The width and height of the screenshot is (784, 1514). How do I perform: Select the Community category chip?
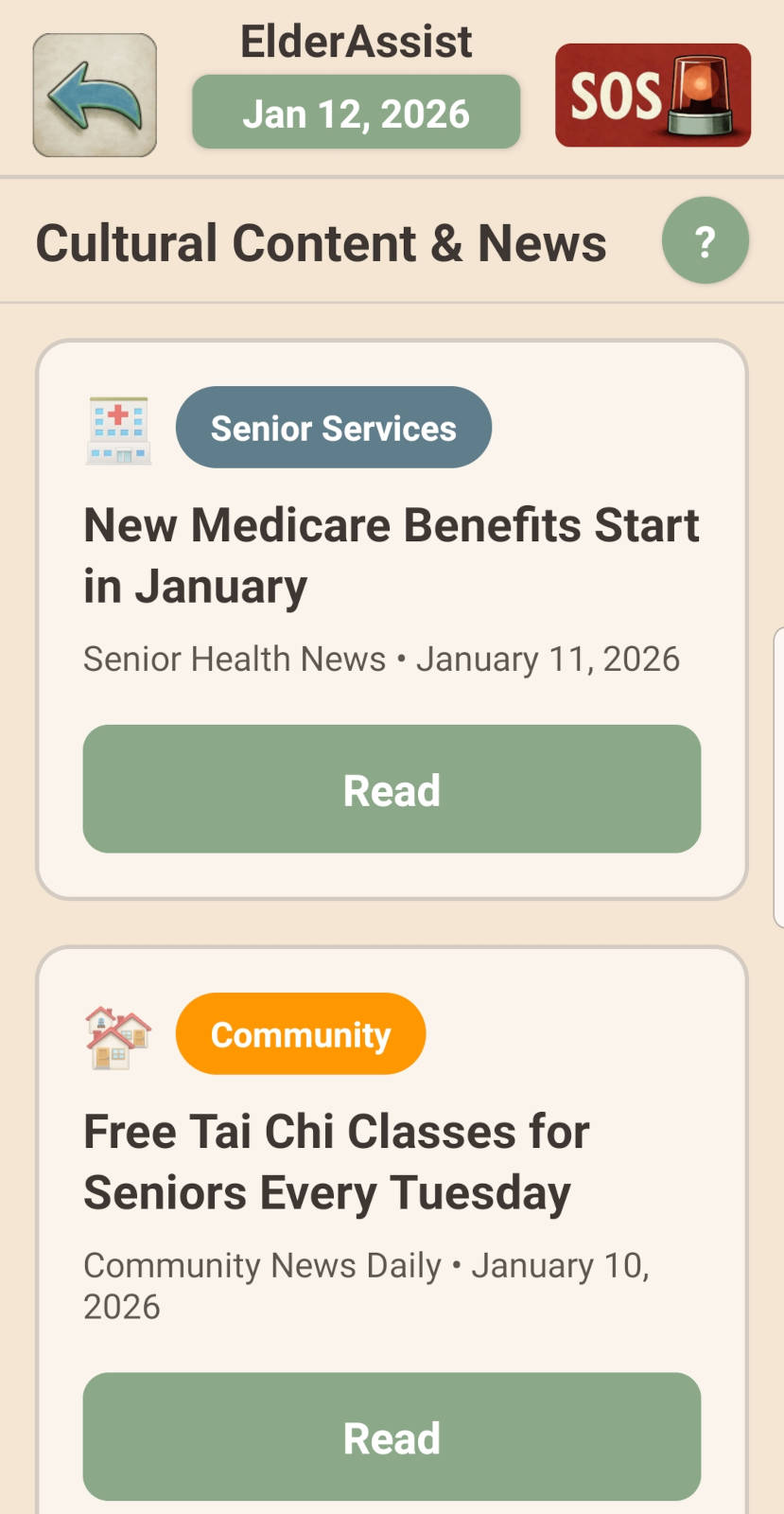(301, 1034)
